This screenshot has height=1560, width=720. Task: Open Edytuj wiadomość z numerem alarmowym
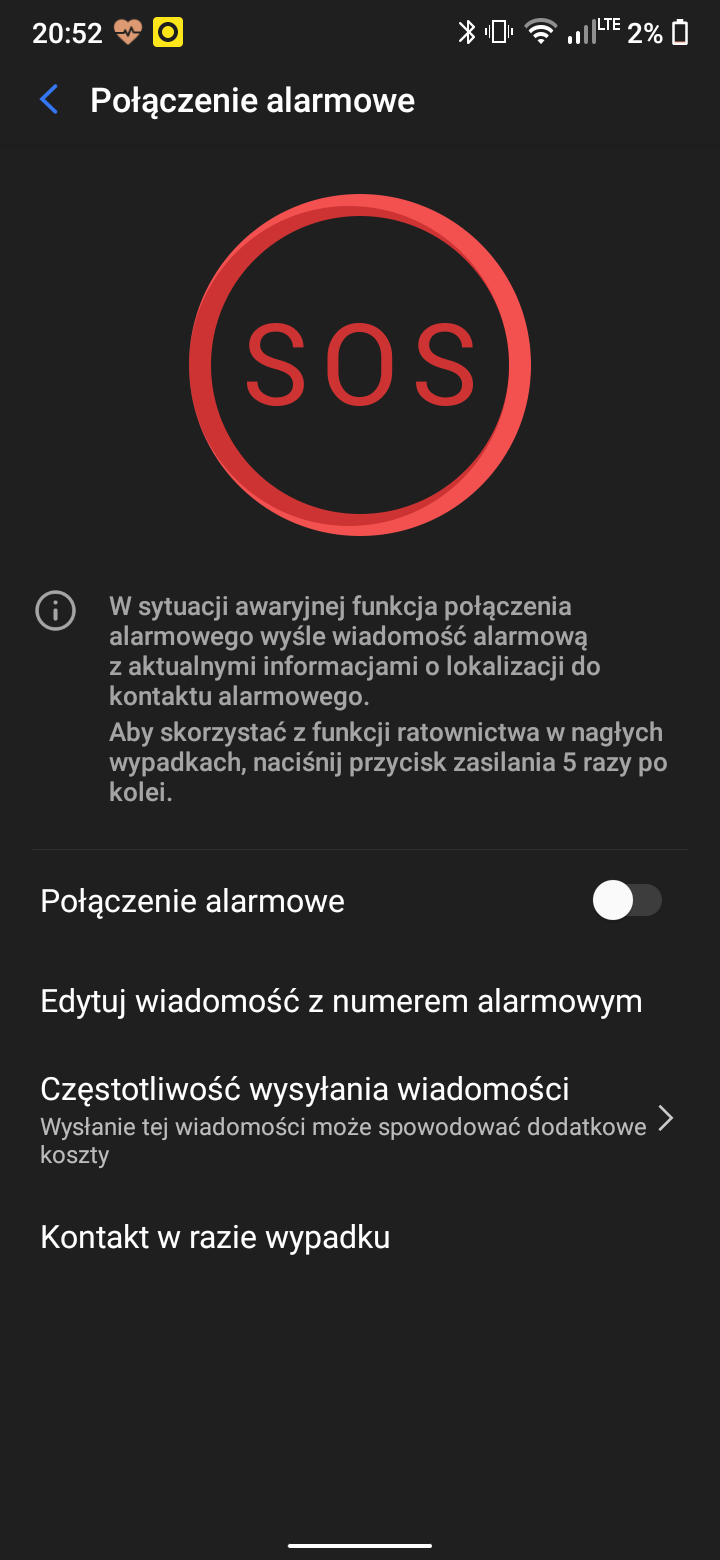360,1001
